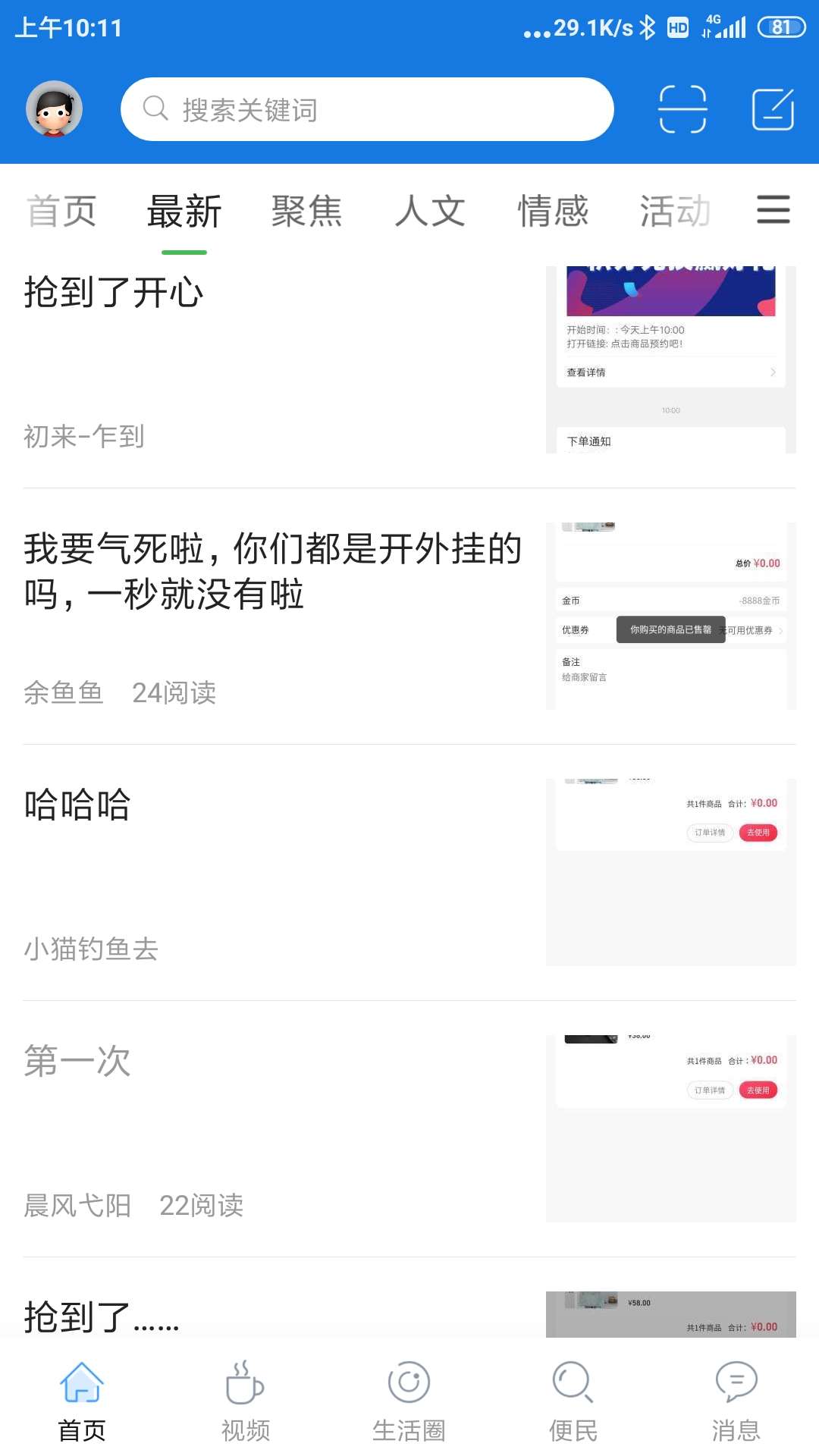Image resolution: width=819 pixels, height=1456 pixels.
Task: Tap the 搜索关键词 search box
Action: point(367,109)
